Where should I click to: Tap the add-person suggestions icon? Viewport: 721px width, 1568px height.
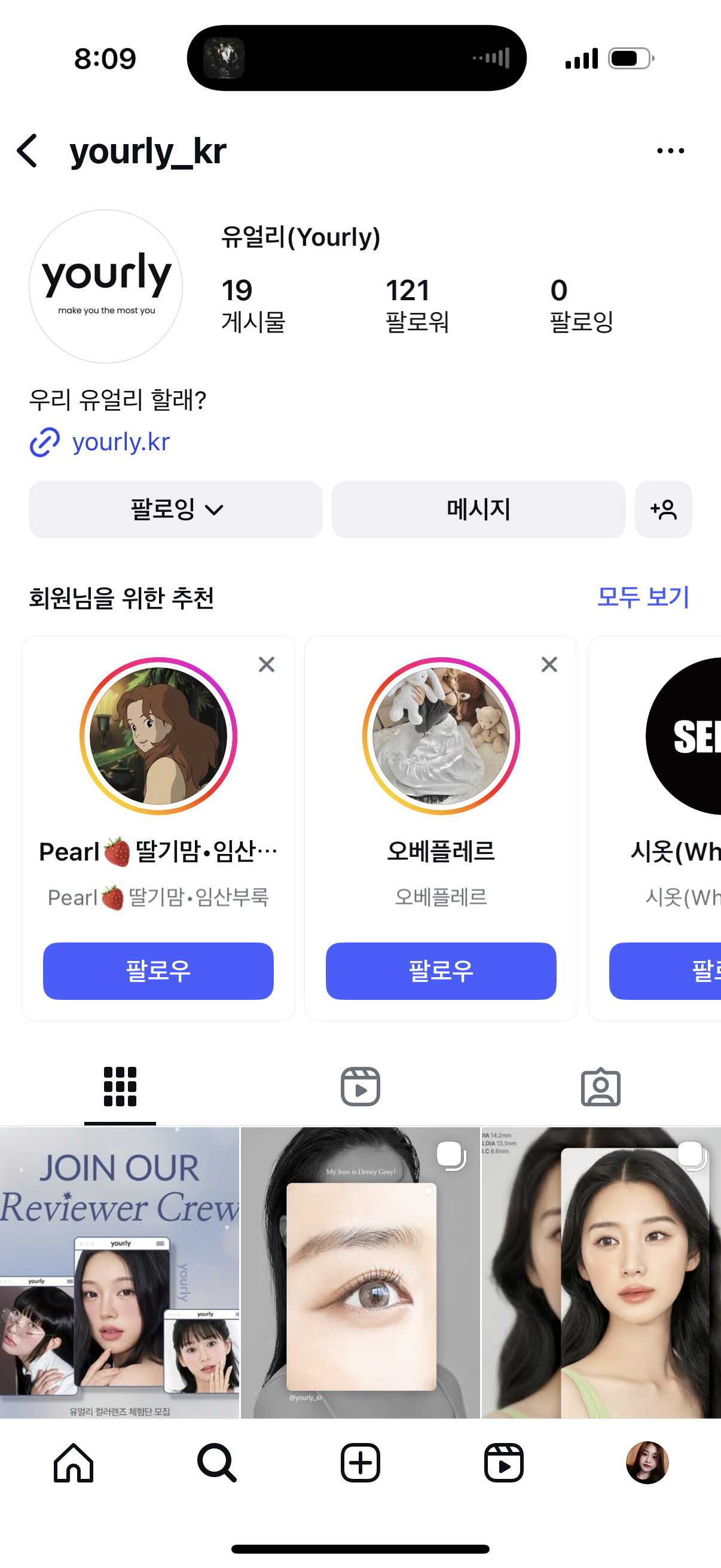pos(663,510)
